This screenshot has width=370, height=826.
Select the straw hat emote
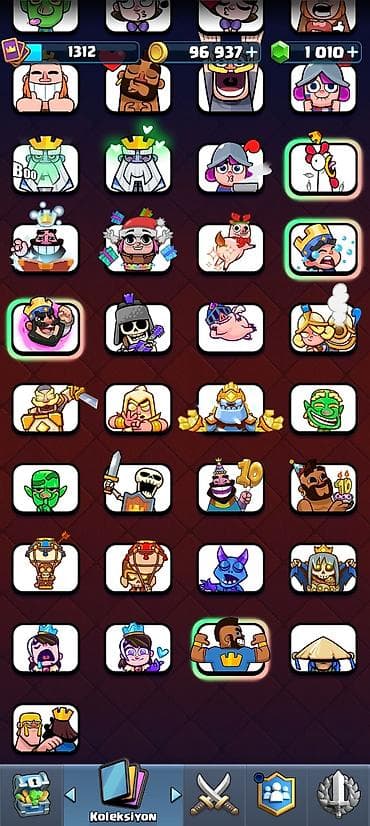(323, 647)
